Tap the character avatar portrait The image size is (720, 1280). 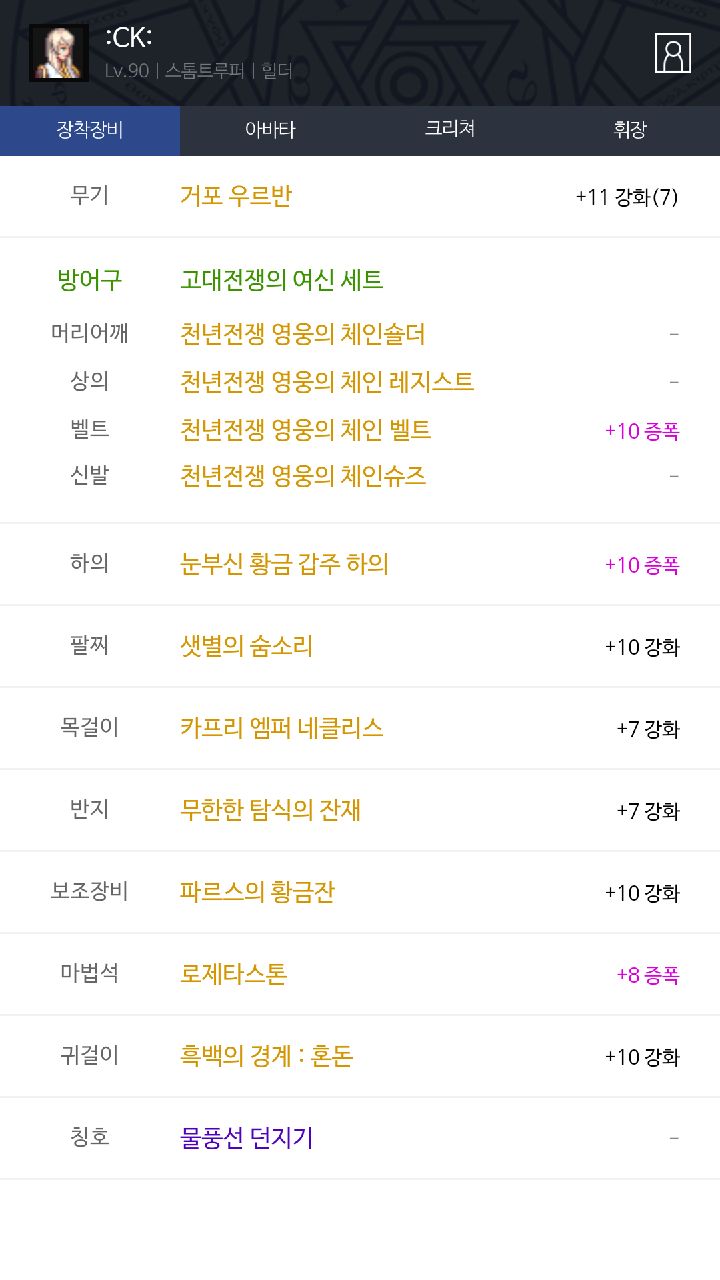tap(59, 53)
